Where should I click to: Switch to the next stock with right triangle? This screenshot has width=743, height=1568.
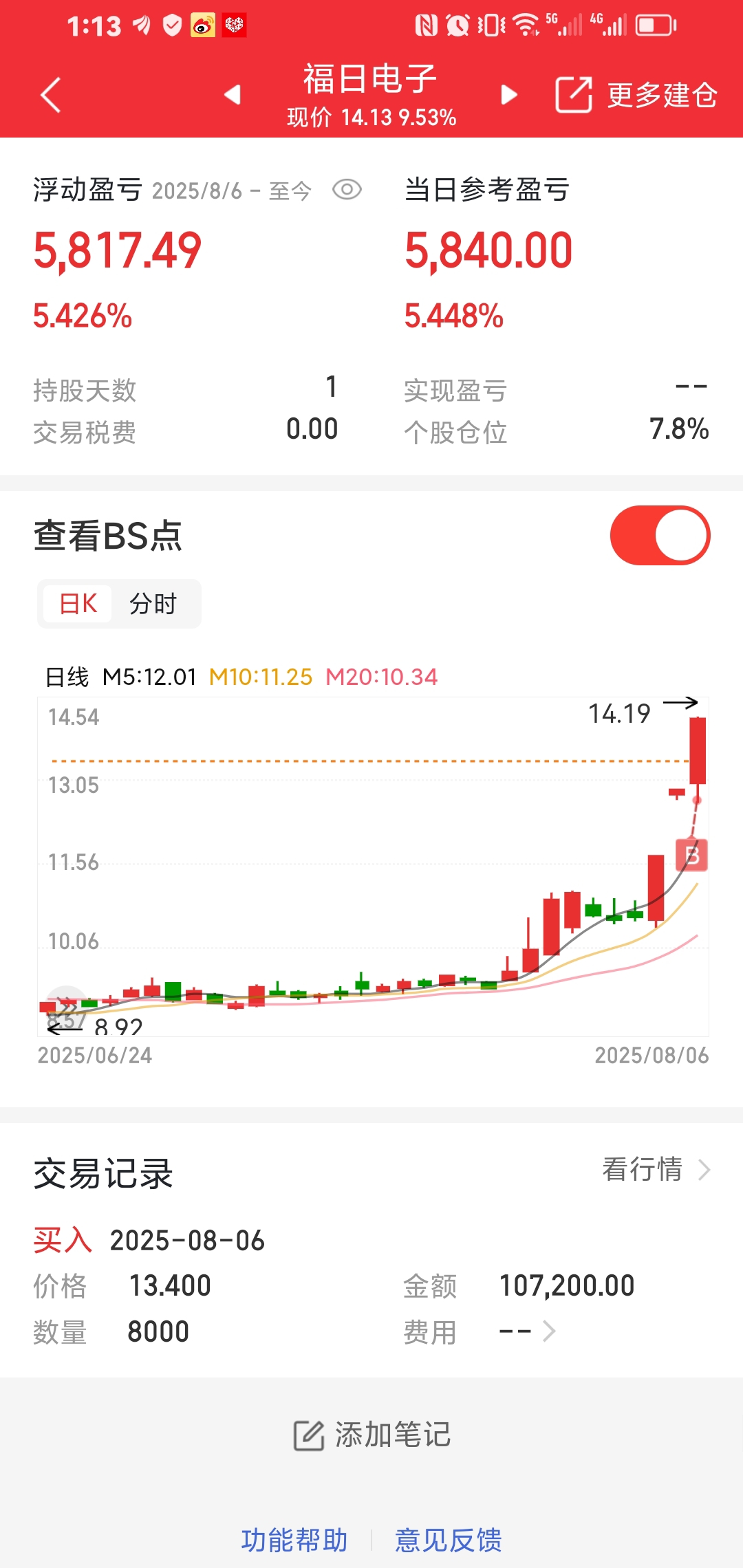coord(509,94)
